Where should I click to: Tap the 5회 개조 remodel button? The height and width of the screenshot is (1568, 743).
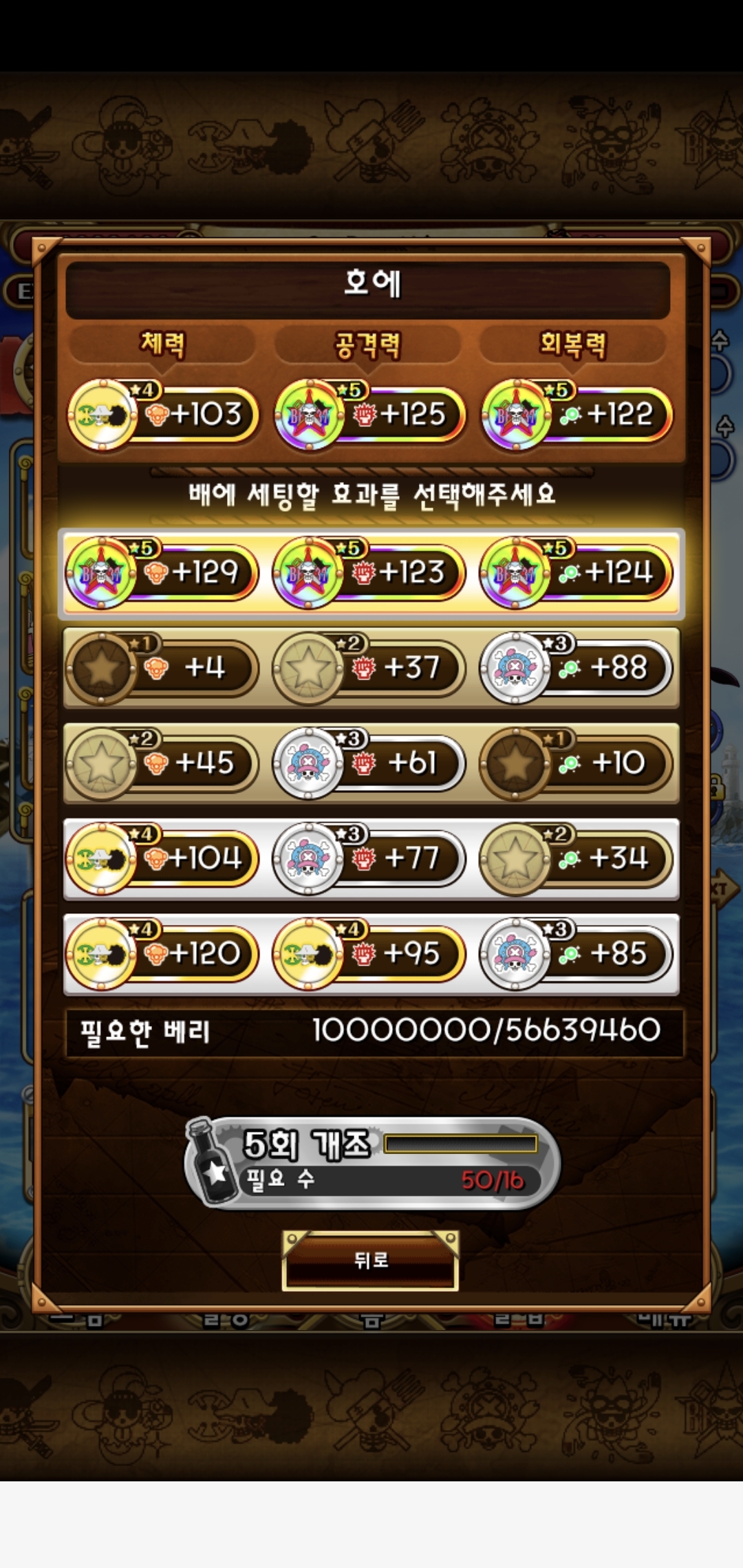(371, 1162)
